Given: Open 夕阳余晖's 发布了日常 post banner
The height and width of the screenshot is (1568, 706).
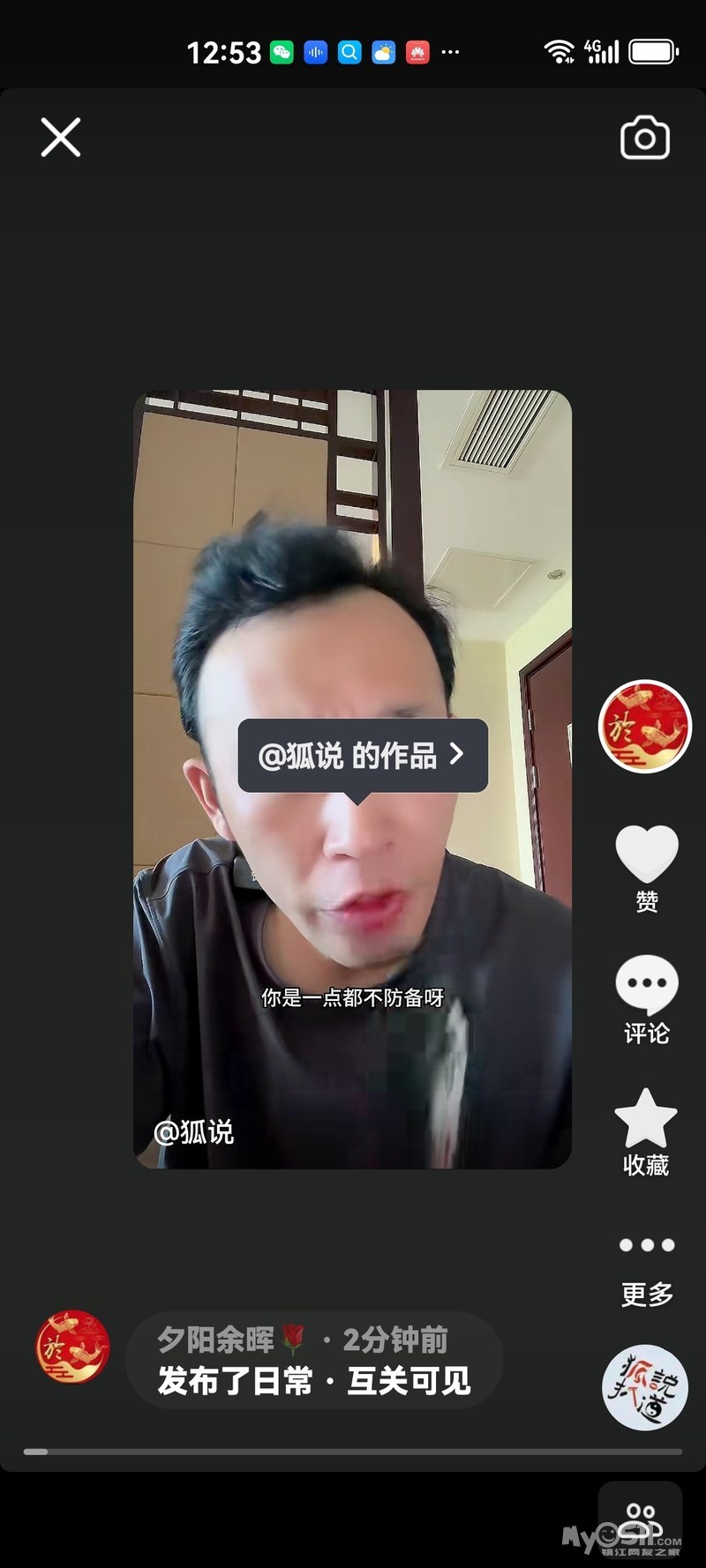Looking at the screenshot, I should 314,1360.
